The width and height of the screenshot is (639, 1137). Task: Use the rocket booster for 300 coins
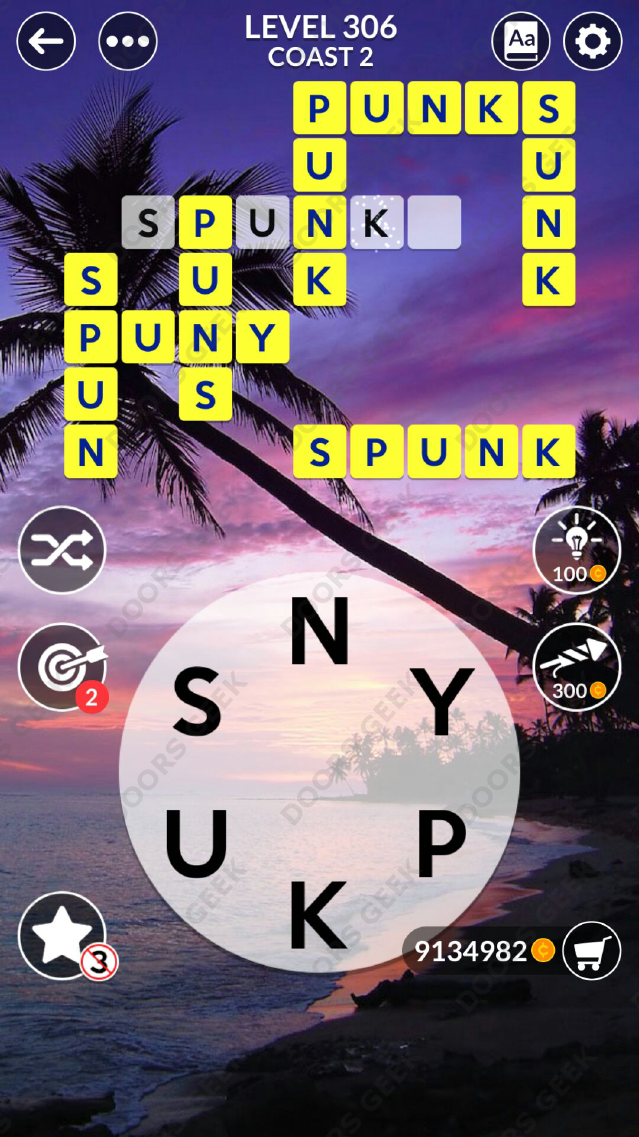click(x=576, y=666)
